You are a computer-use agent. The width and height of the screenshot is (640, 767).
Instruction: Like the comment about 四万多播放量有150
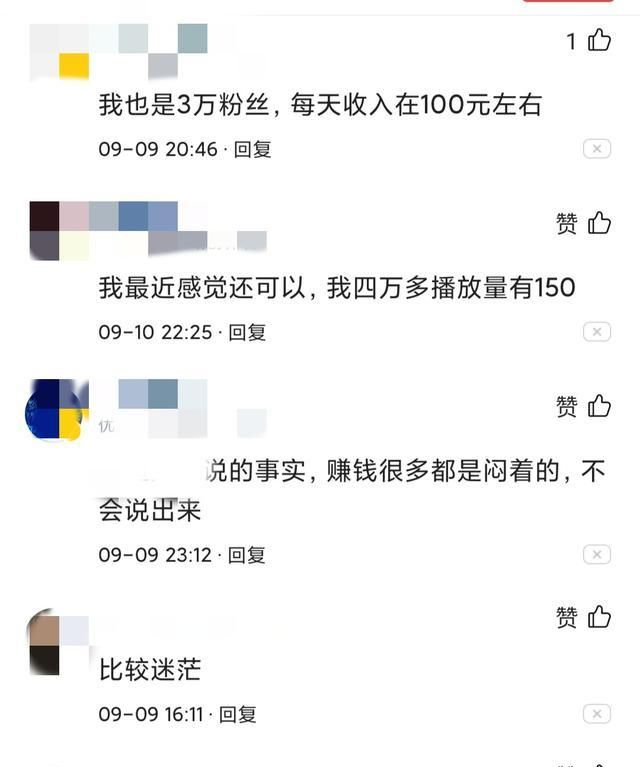click(x=599, y=223)
